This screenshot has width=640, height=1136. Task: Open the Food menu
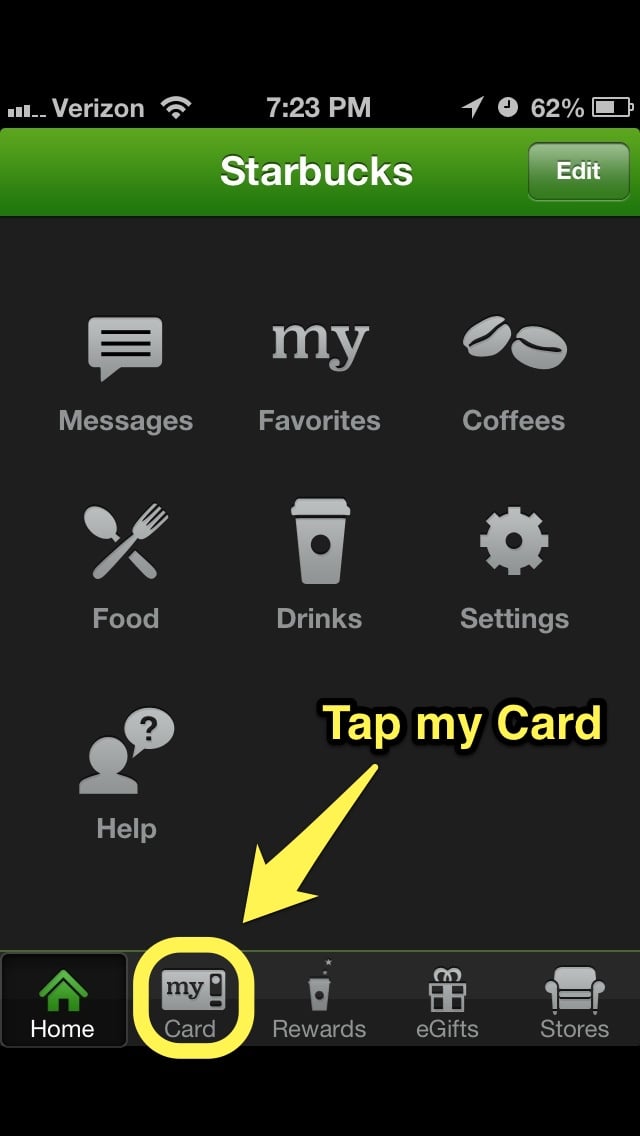pyautogui.click(x=125, y=567)
